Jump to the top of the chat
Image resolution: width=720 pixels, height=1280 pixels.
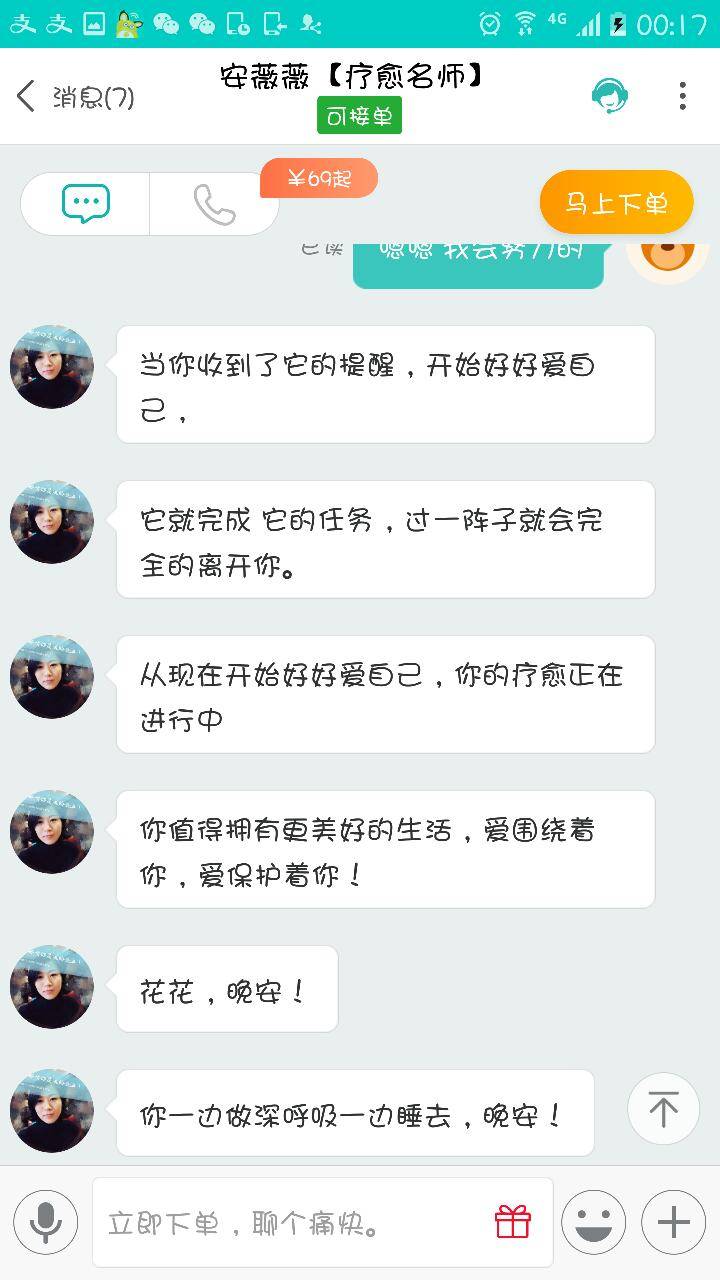click(663, 1108)
